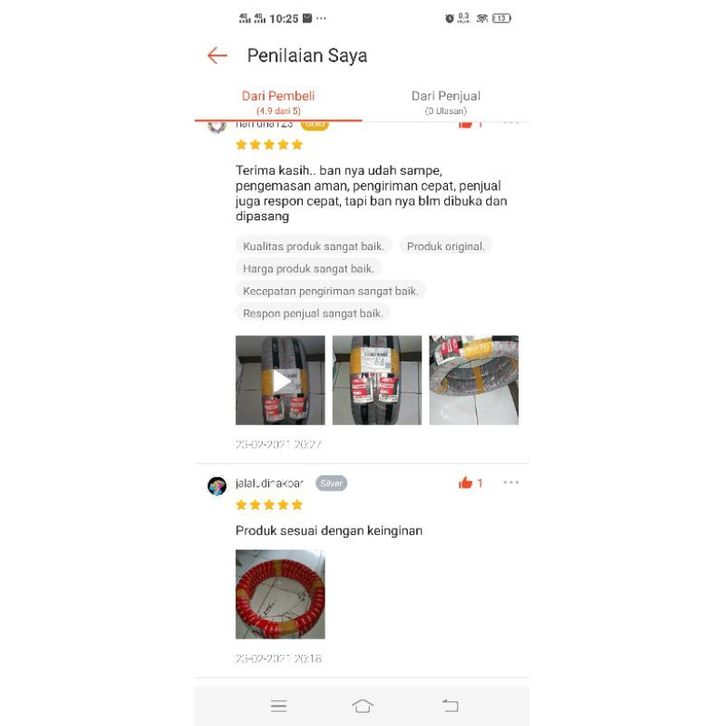This screenshot has width=726, height=726.
Task: Tap the system home button
Action: pos(362,706)
